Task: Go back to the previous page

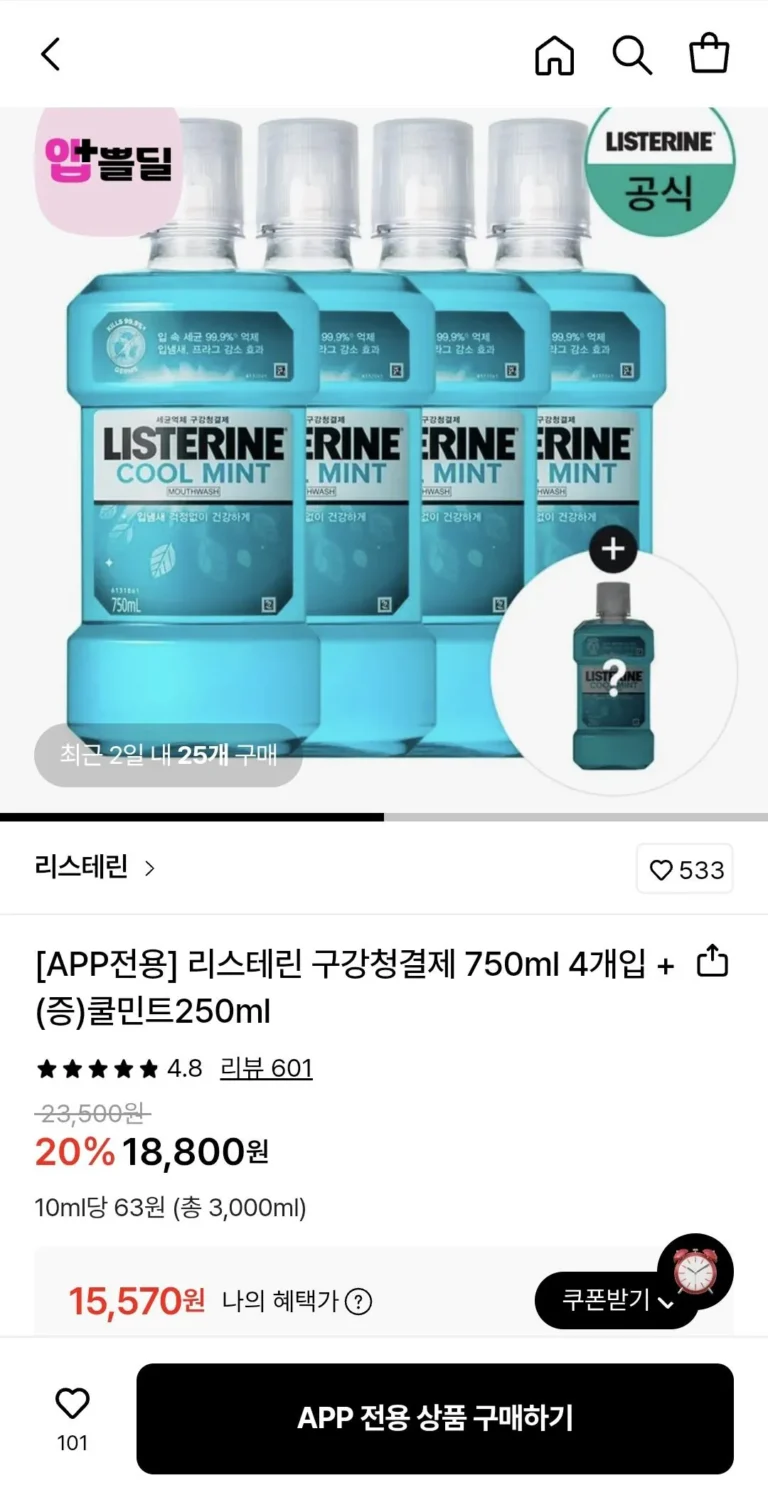Action: [51, 54]
